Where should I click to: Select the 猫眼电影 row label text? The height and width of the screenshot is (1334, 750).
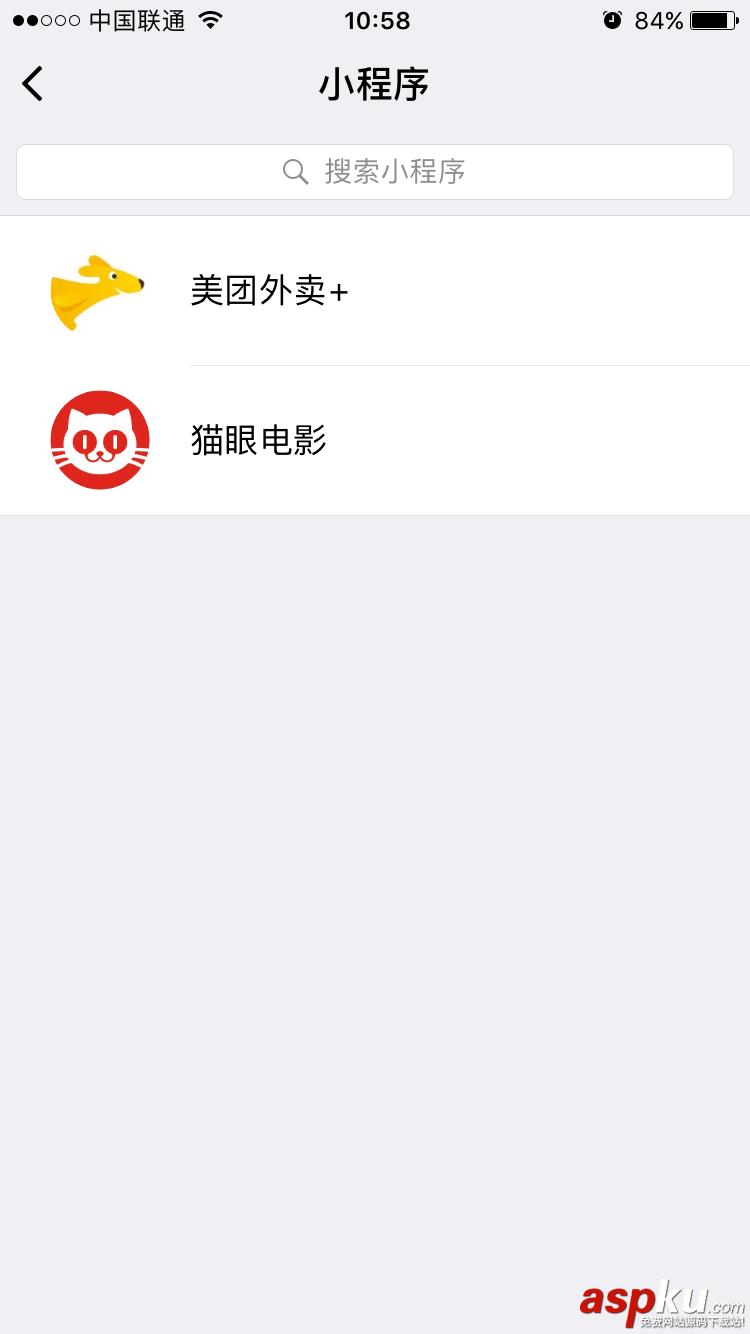pyautogui.click(x=258, y=440)
